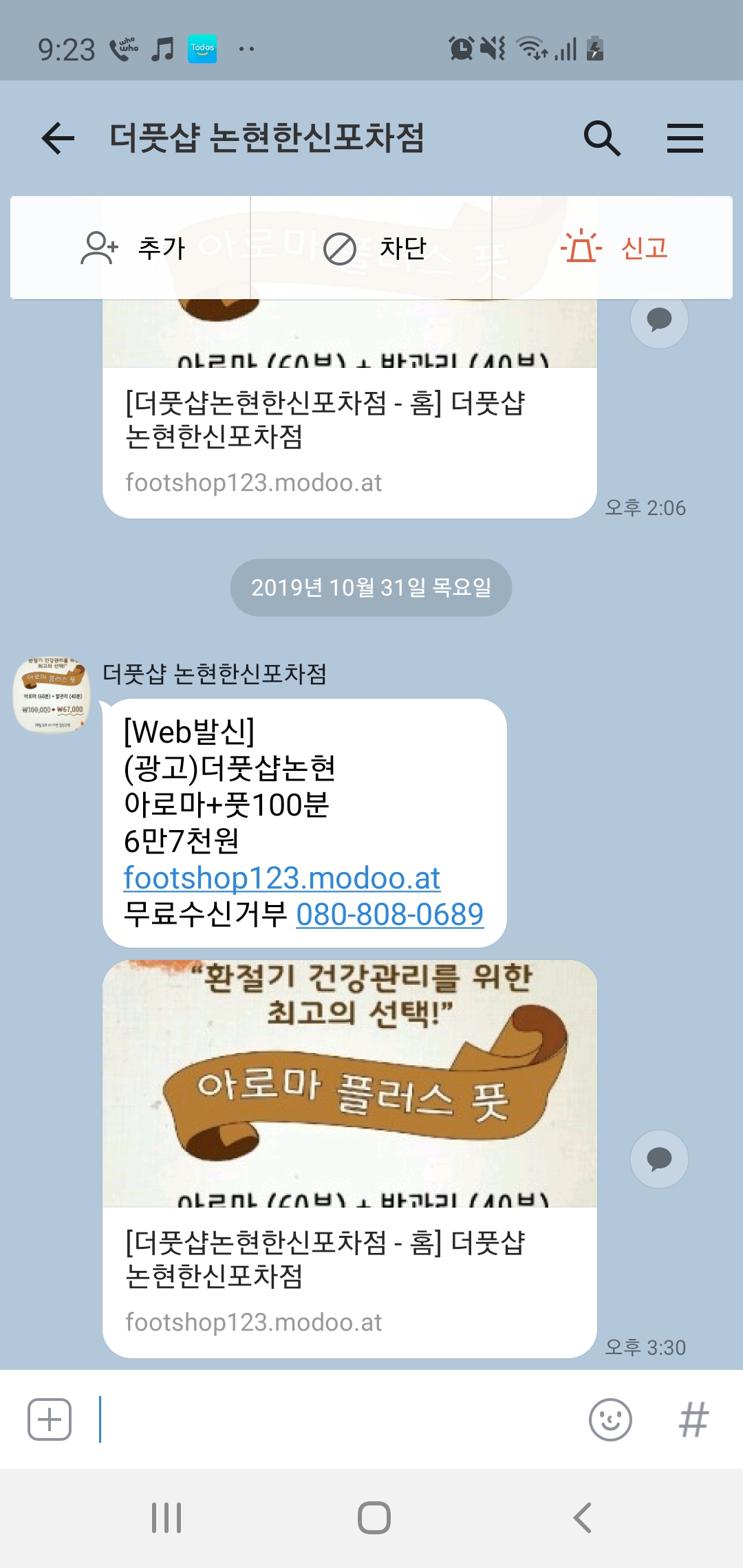Open the emoticon picker

pyautogui.click(x=610, y=1419)
